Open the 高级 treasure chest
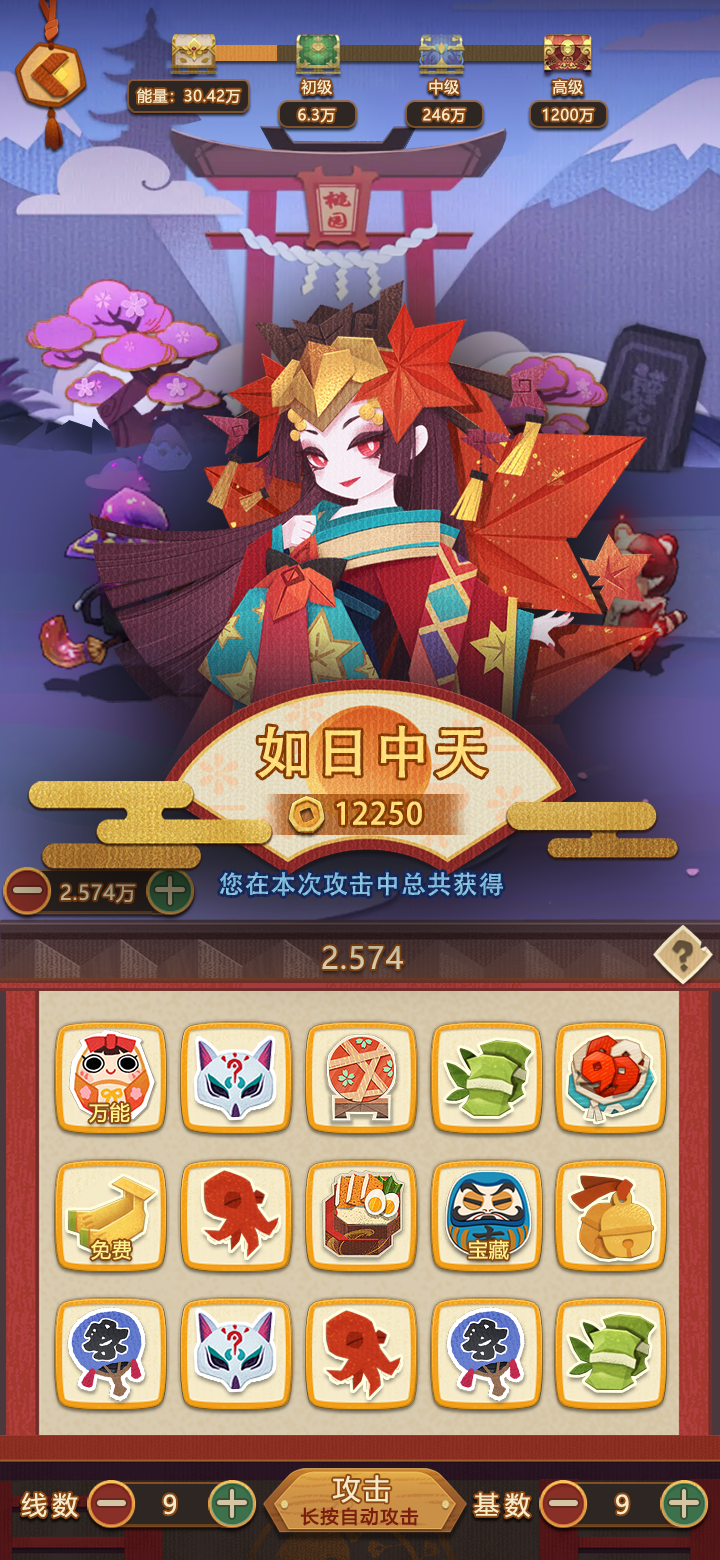 (567, 52)
